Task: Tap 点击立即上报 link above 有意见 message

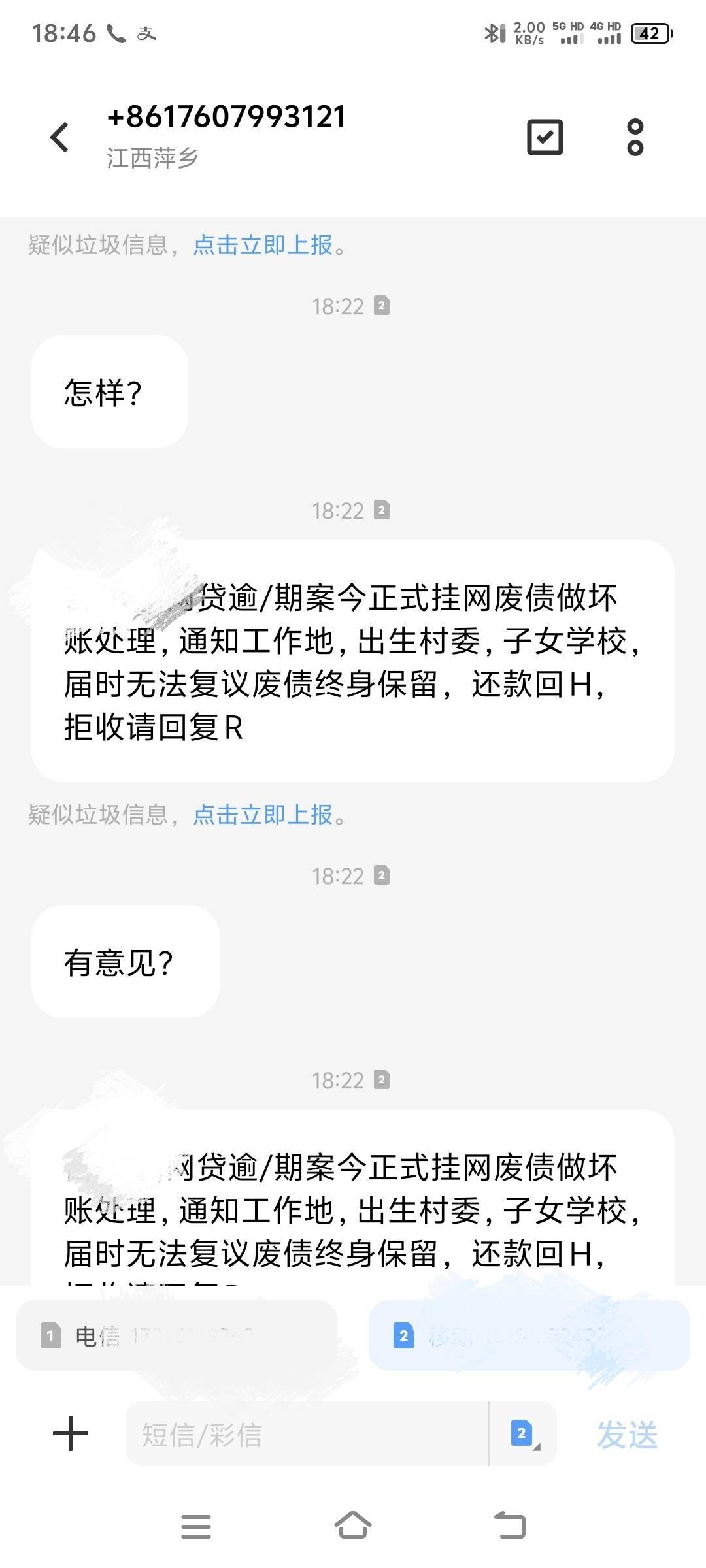Action: (263, 815)
